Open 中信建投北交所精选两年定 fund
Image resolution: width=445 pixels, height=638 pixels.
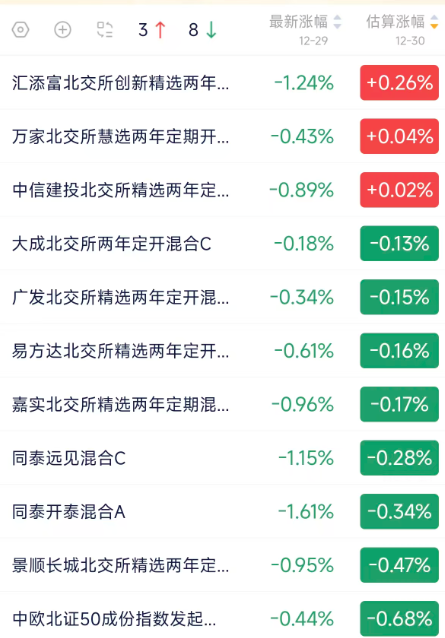(222, 190)
